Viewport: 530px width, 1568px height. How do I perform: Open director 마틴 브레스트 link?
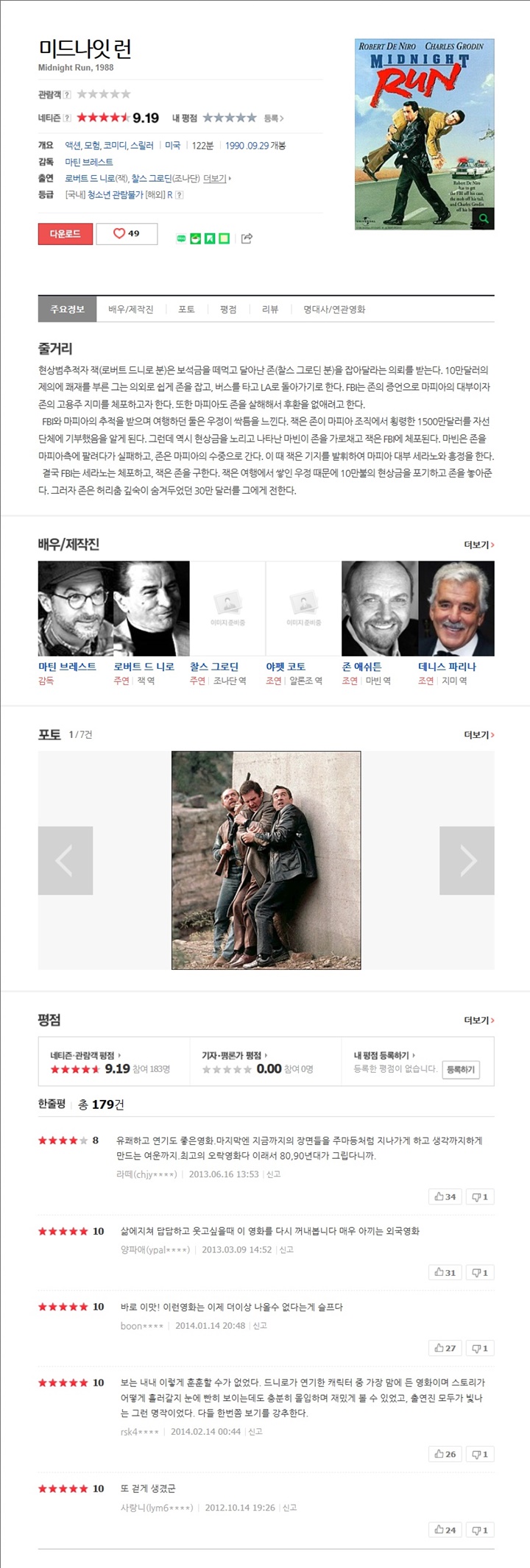89,162
